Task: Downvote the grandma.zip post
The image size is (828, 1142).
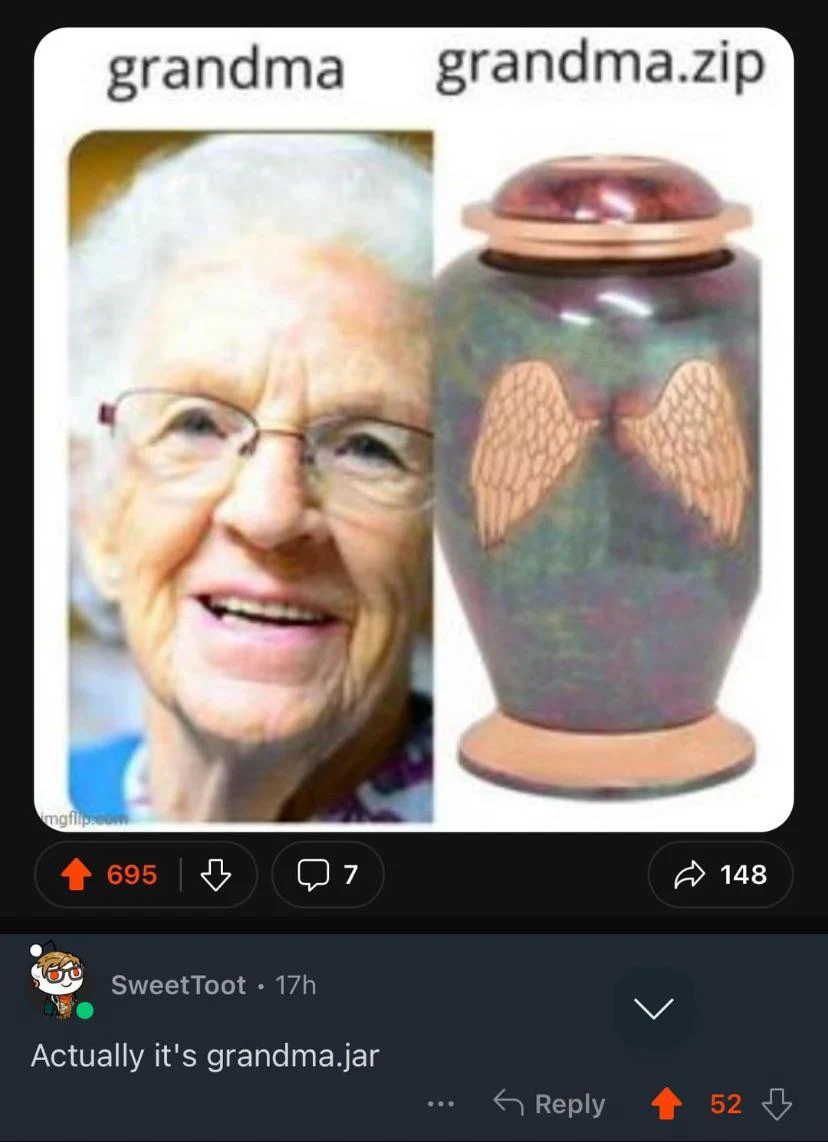Action: (x=216, y=875)
